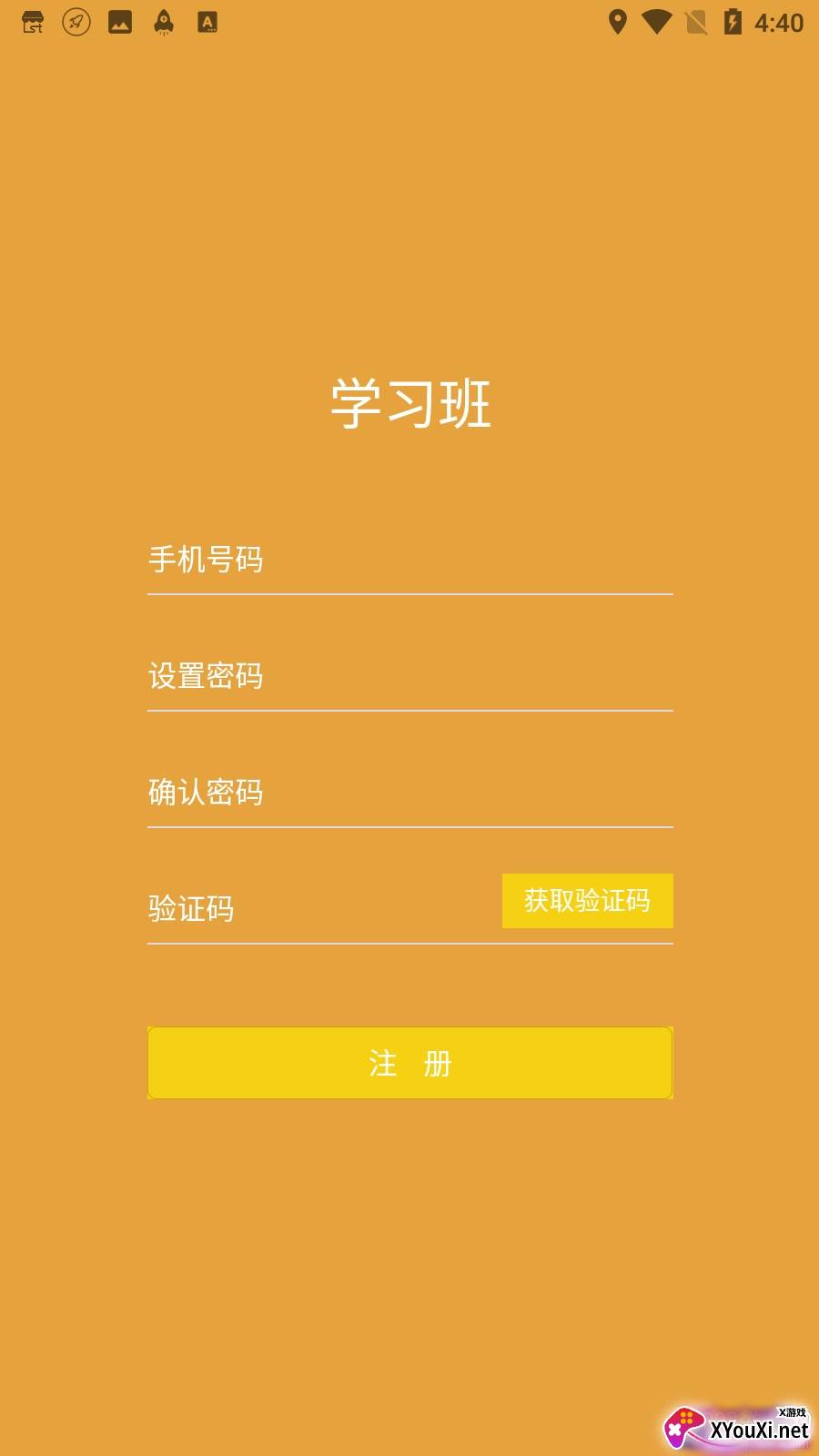Tap the location pin status icon
The width and height of the screenshot is (819, 1456).
pos(621,22)
